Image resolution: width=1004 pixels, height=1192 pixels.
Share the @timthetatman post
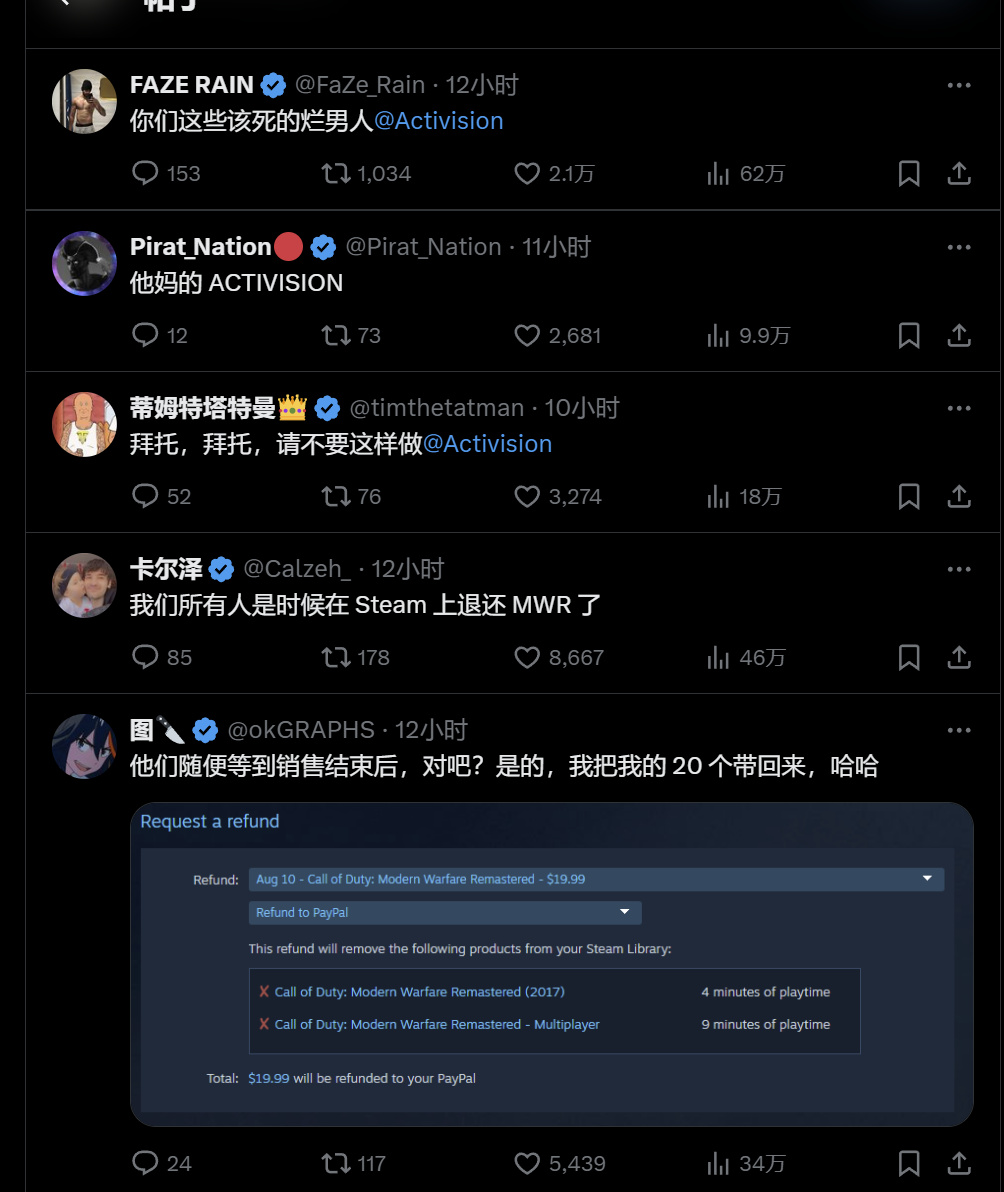point(959,496)
